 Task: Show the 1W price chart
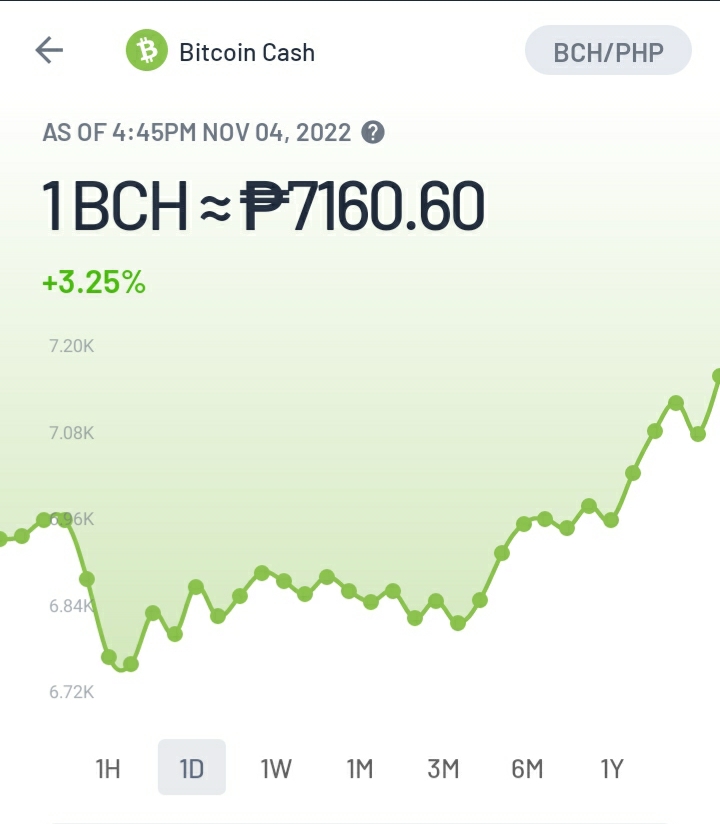[x=276, y=768]
